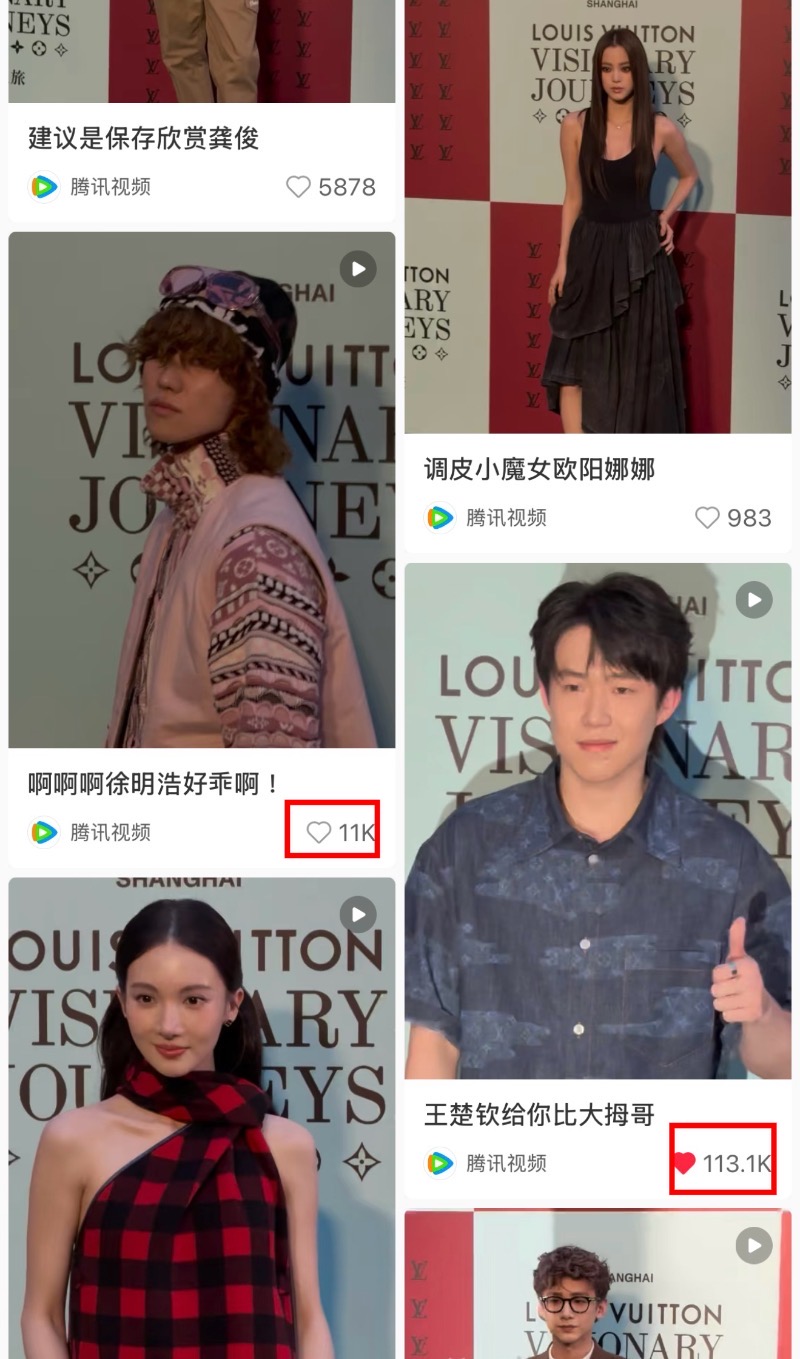Open the video of man with glasses
This screenshot has width=800, height=1359.
click(x=597, y=1285)
